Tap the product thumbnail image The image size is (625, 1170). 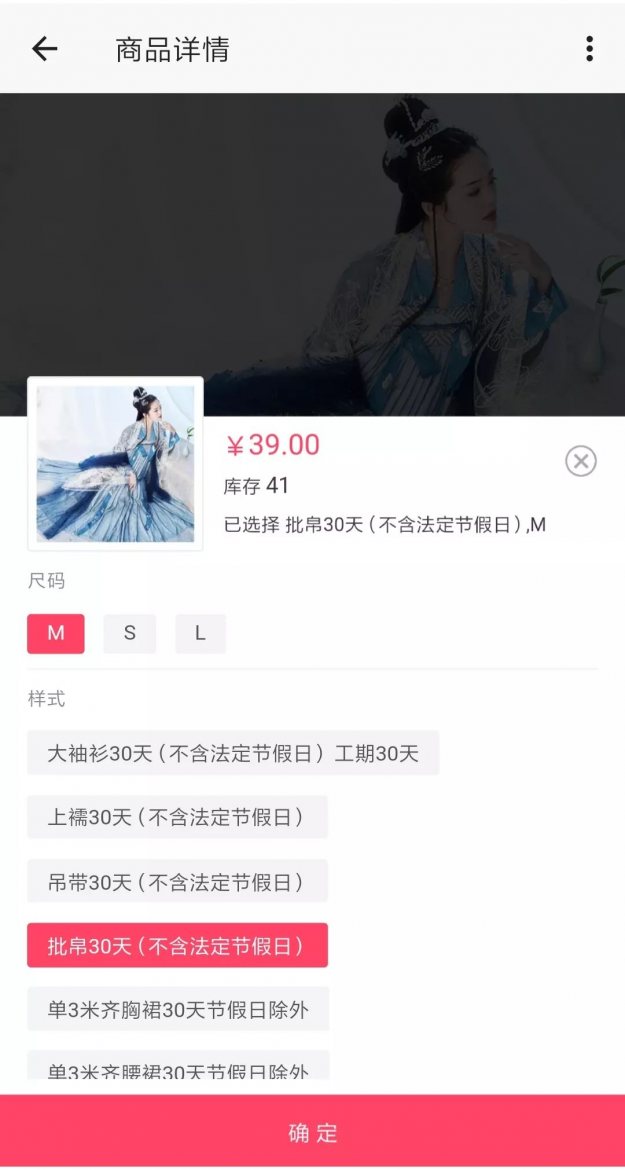[115, 463]
